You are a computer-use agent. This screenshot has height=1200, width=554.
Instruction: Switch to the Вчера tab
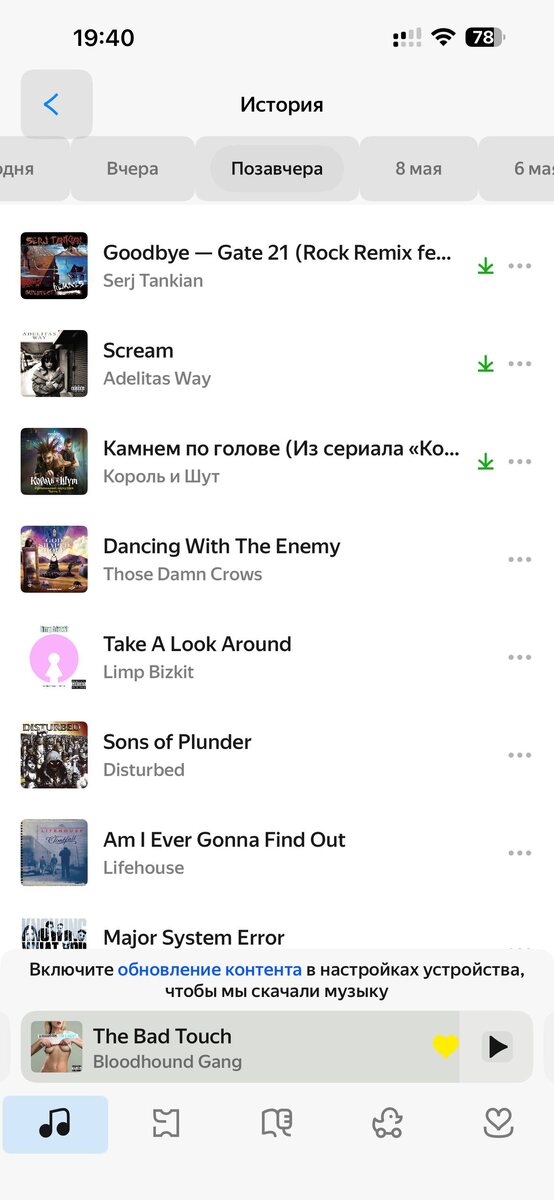[x=132, y=169]
